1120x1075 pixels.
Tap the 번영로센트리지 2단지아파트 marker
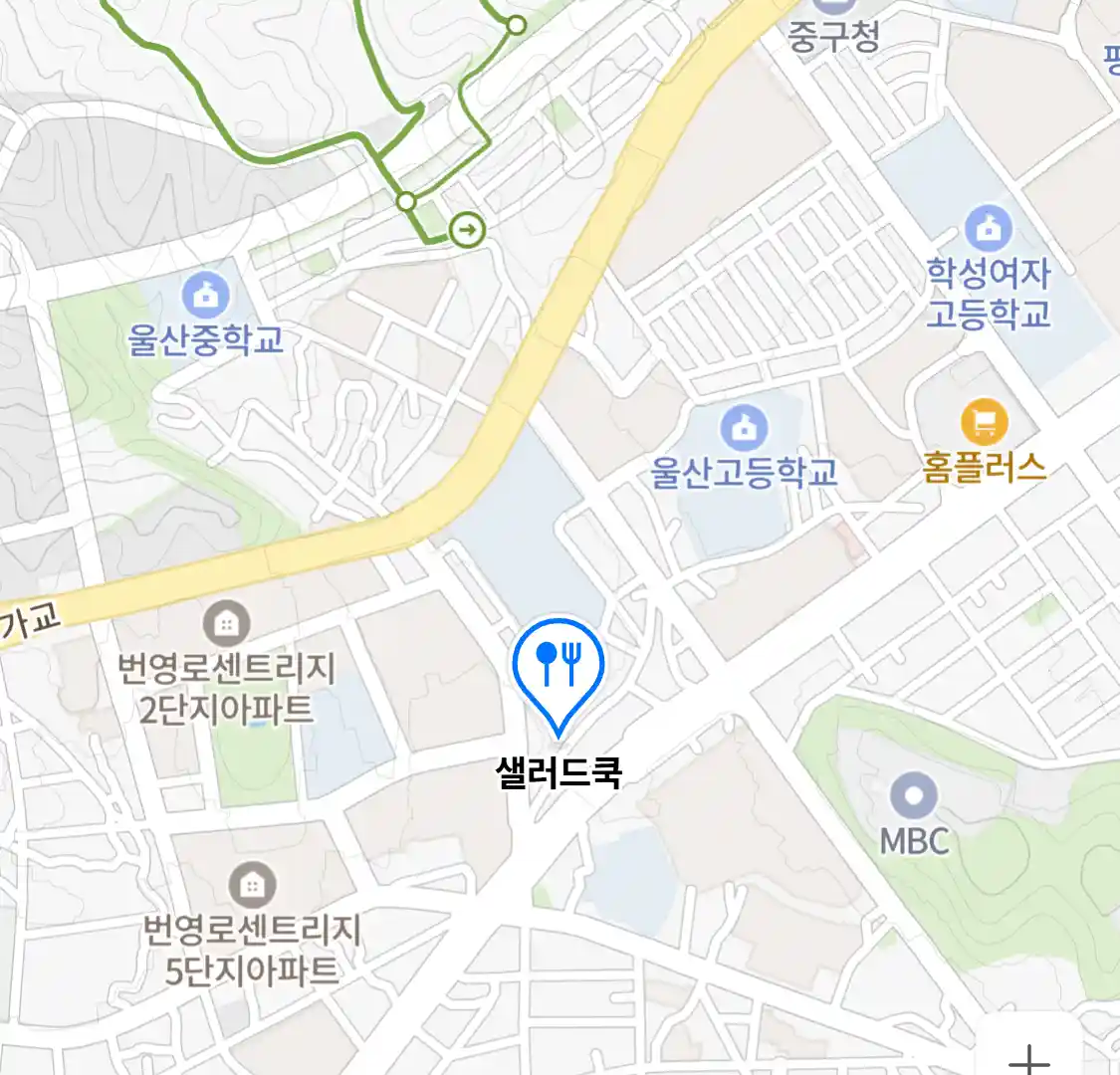click(x=227, y=624)
